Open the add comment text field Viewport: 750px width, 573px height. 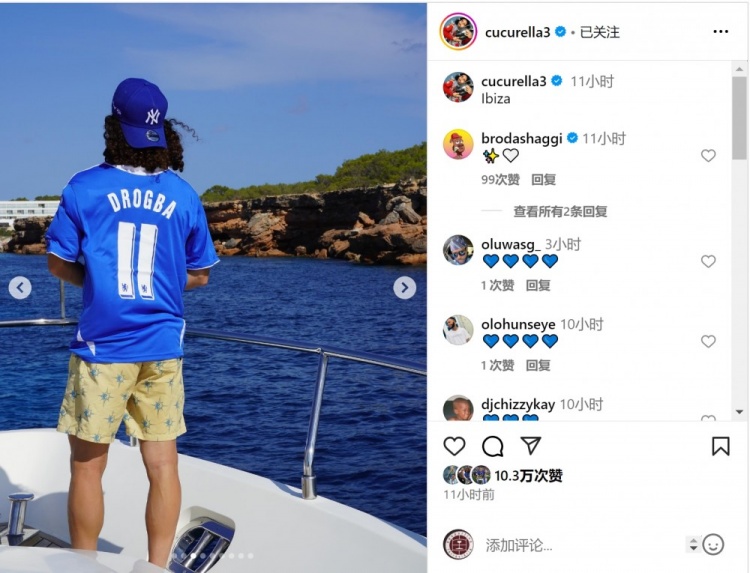580,545
